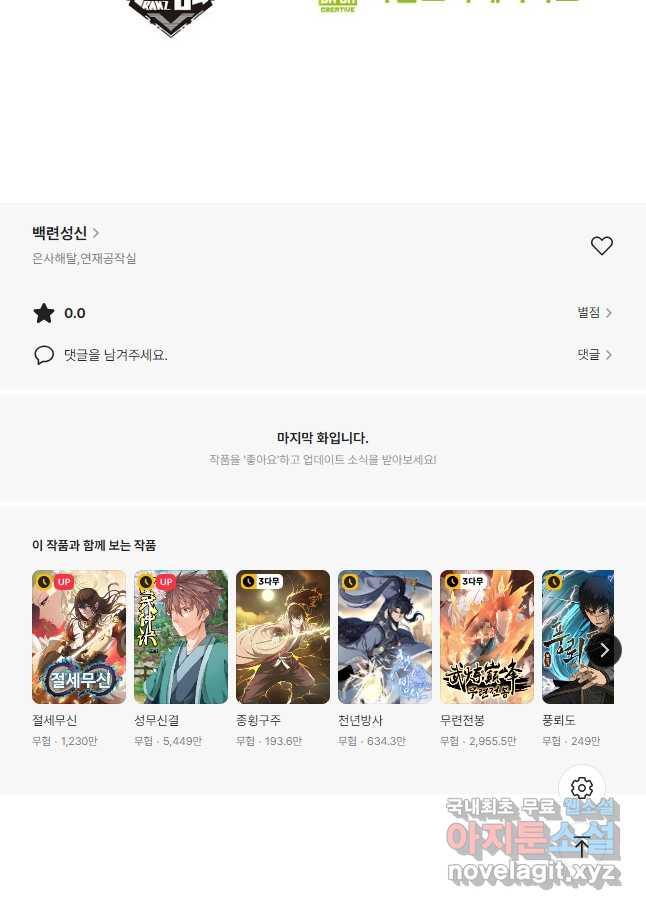Open the viewer settings gear

point(582,788)
